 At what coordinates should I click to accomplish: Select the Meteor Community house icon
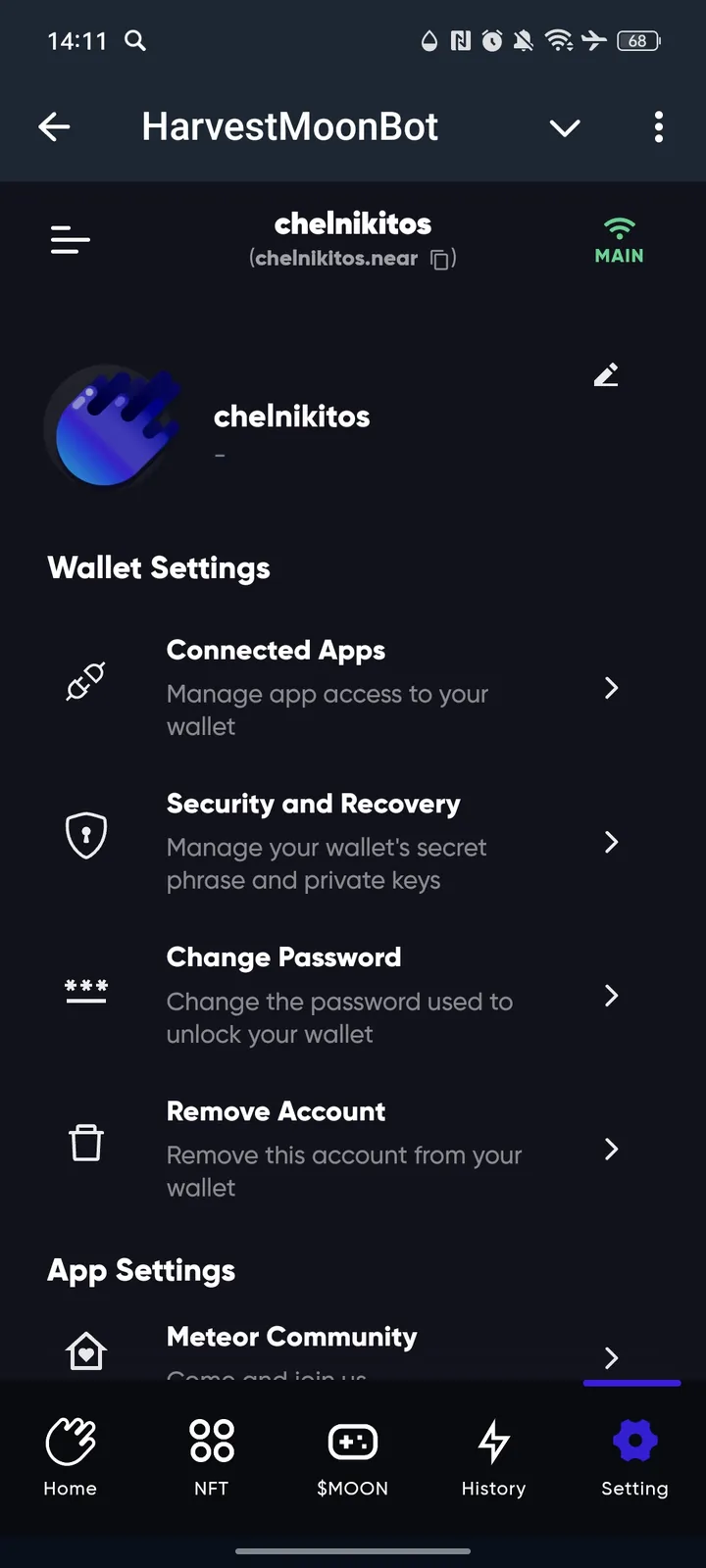86,1349
